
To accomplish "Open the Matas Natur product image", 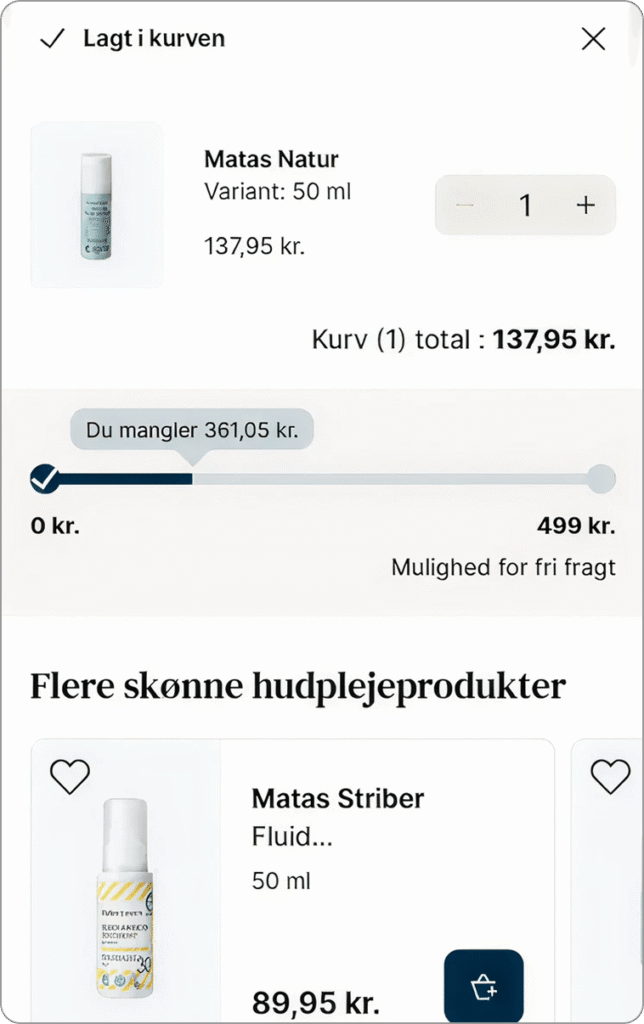I will pos(96,205).
